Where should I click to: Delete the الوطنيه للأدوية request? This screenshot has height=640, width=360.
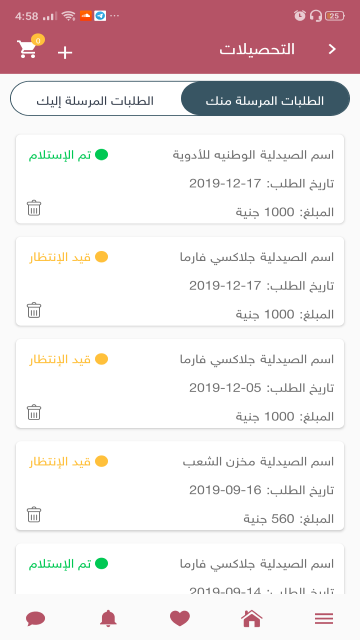[34, 208]
